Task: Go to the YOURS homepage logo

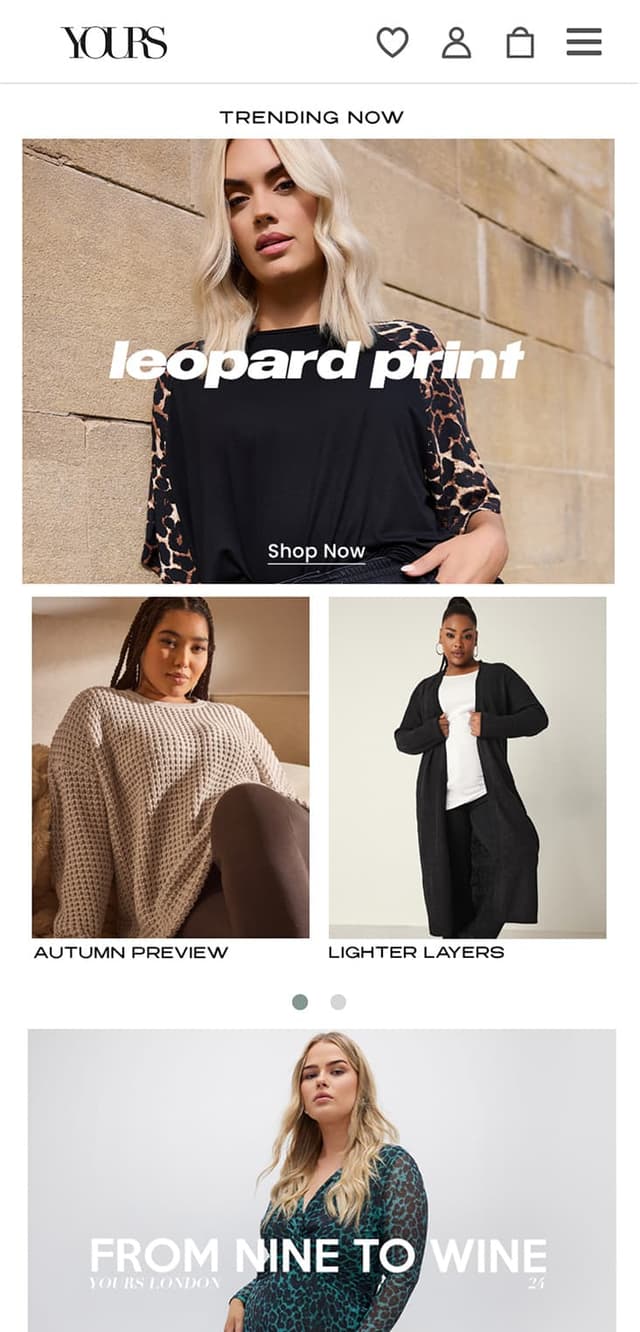Action: click(114, 42)
